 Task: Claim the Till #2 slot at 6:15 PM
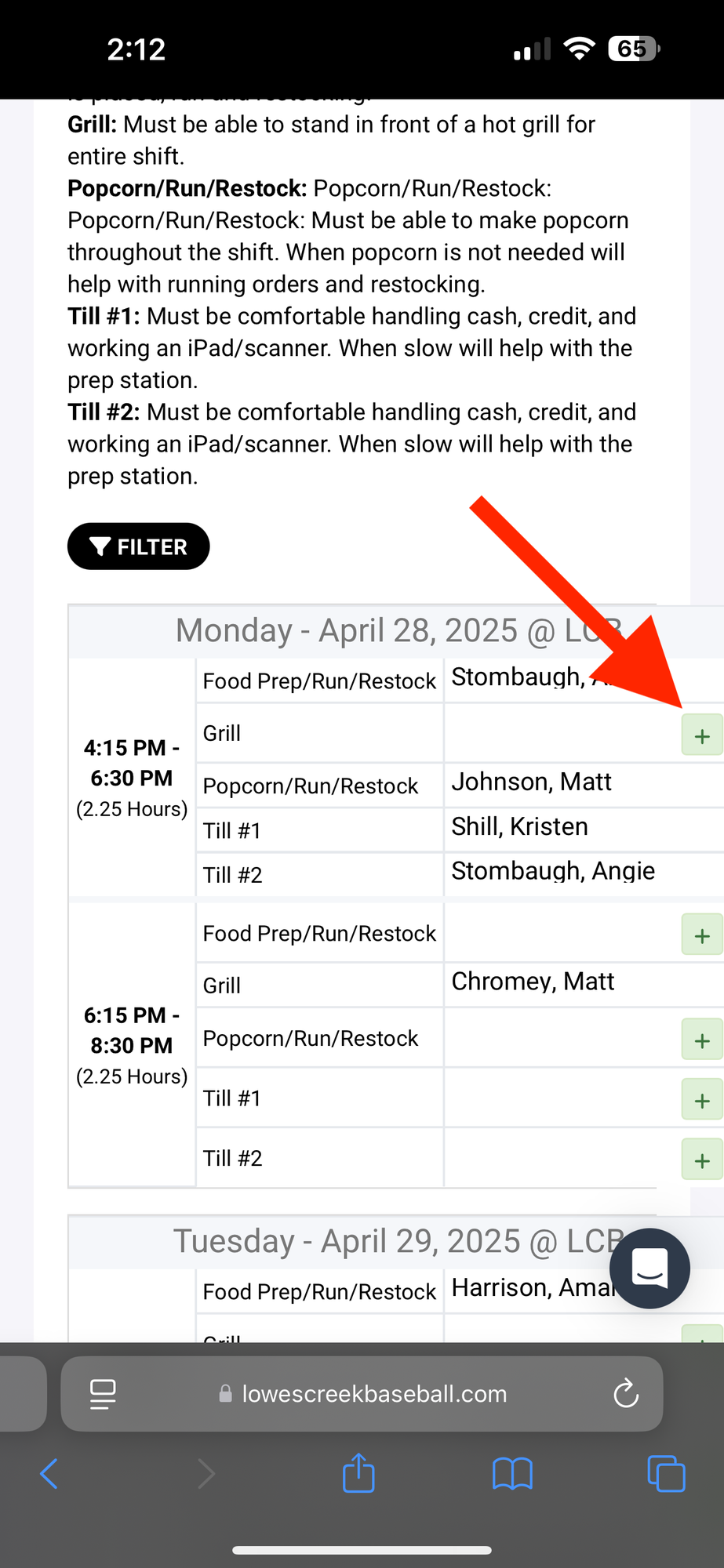701,1160
